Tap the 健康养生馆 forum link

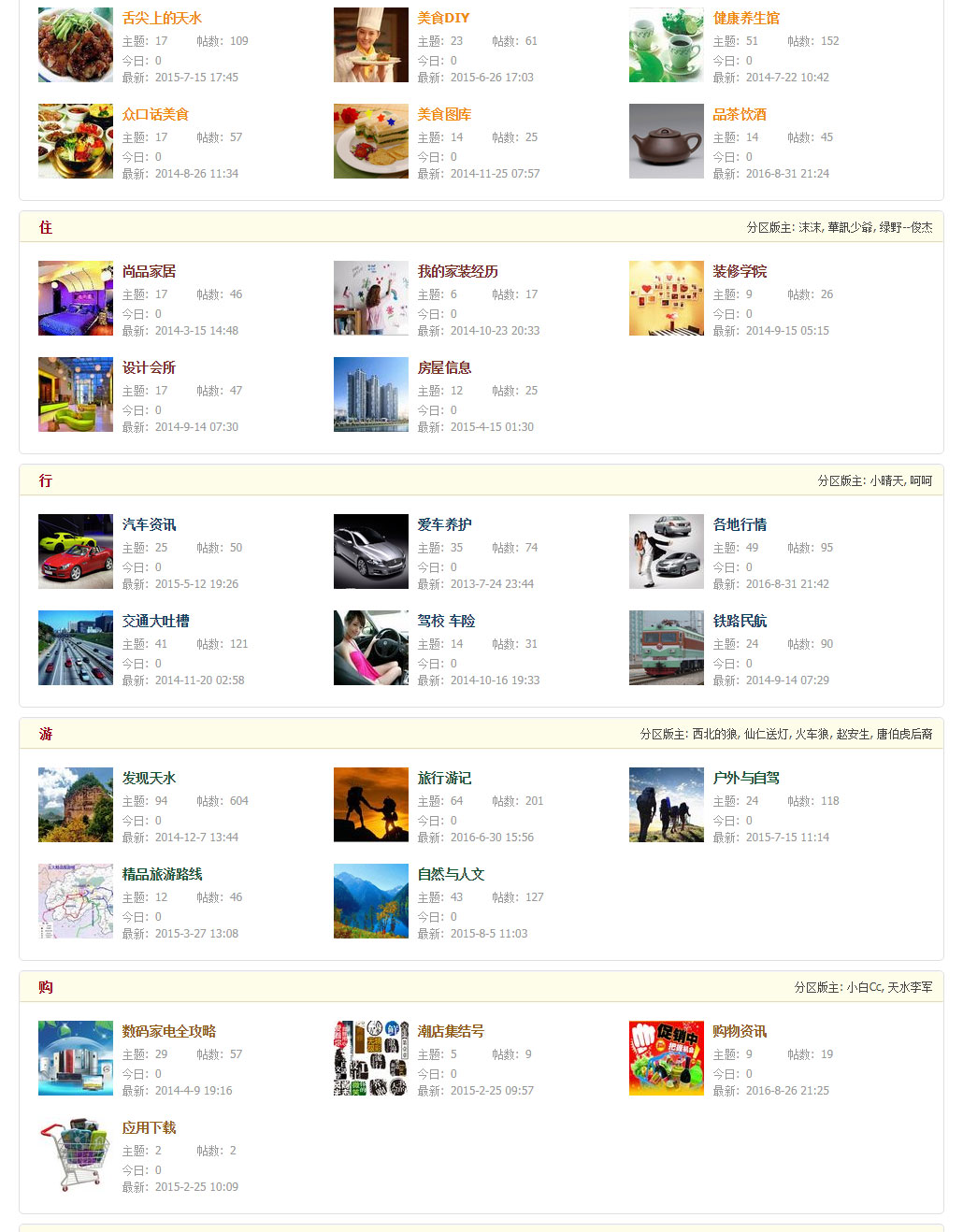[745, 18]
